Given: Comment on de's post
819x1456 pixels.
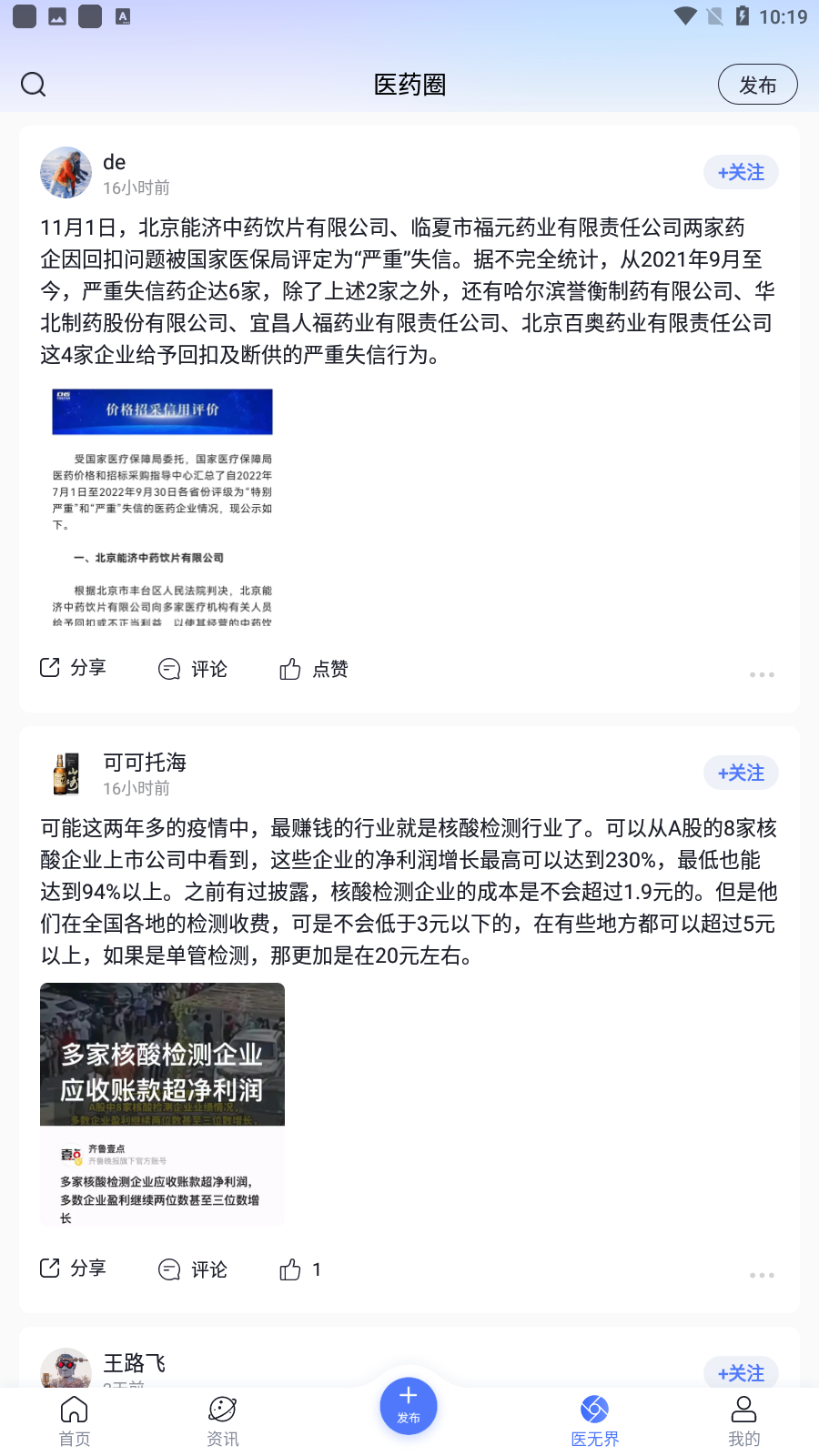Looking at the screenshot, I should (x=193, y=669).
